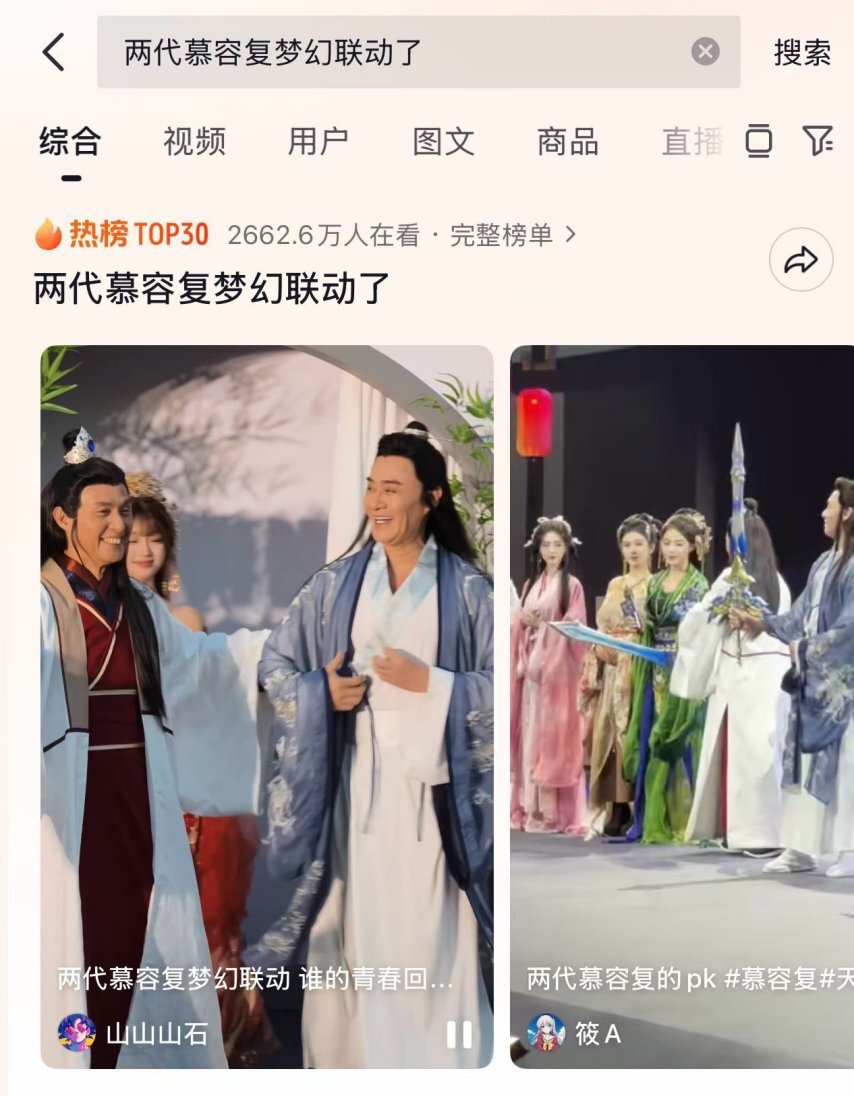
Task: Share this trending topic
Action: pyautogui.click(x=801, y=261)
